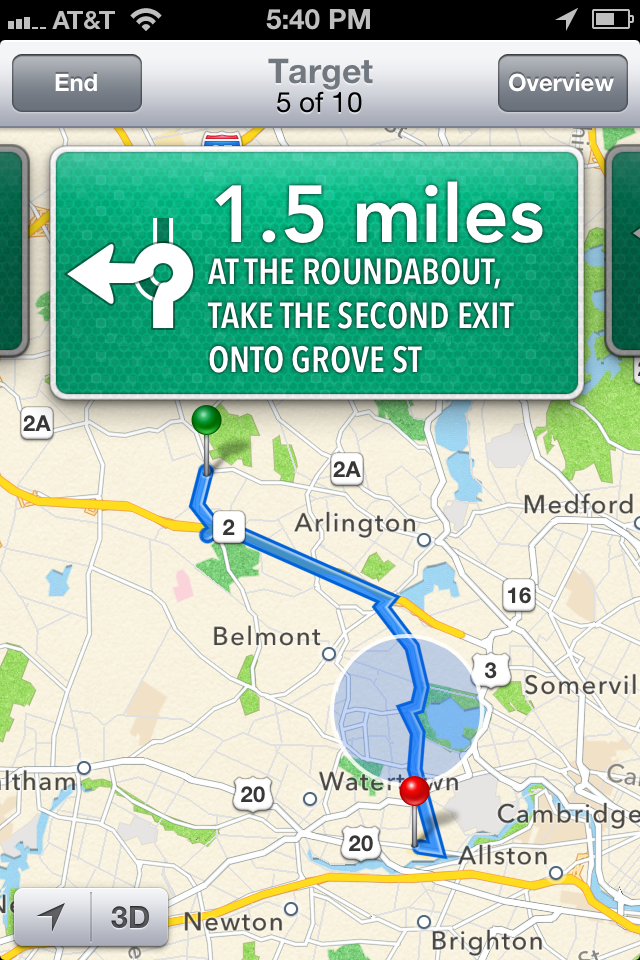Open the route Overview
The height and width of the screenshot is (960, 640).
click(560, 83)
